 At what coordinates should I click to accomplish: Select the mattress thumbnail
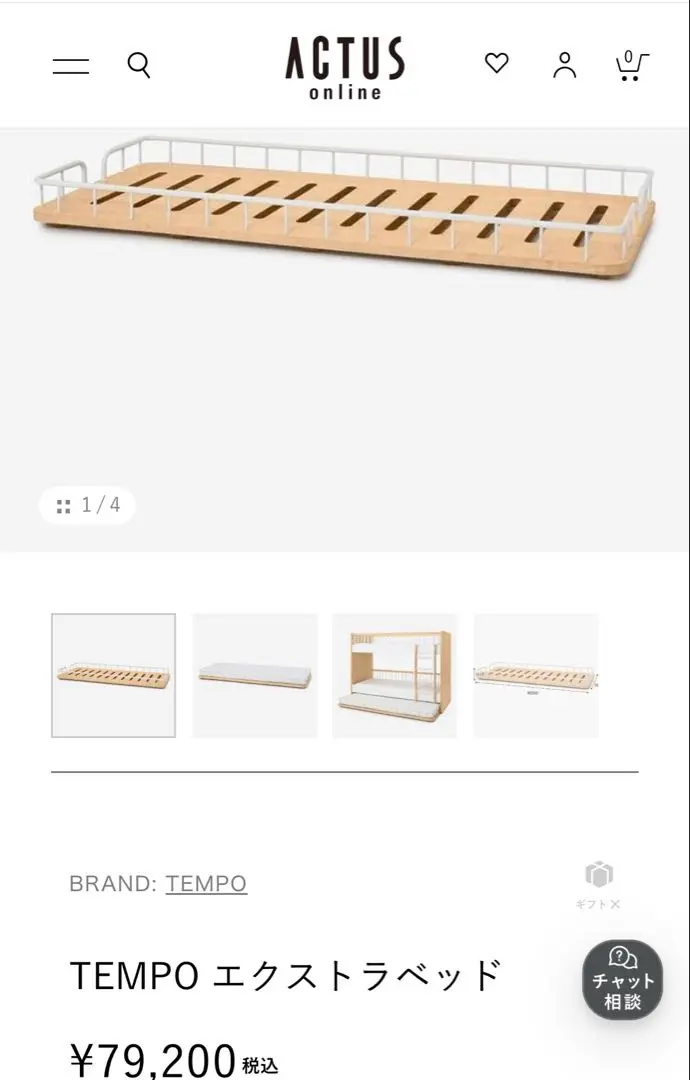click(255, 676)
